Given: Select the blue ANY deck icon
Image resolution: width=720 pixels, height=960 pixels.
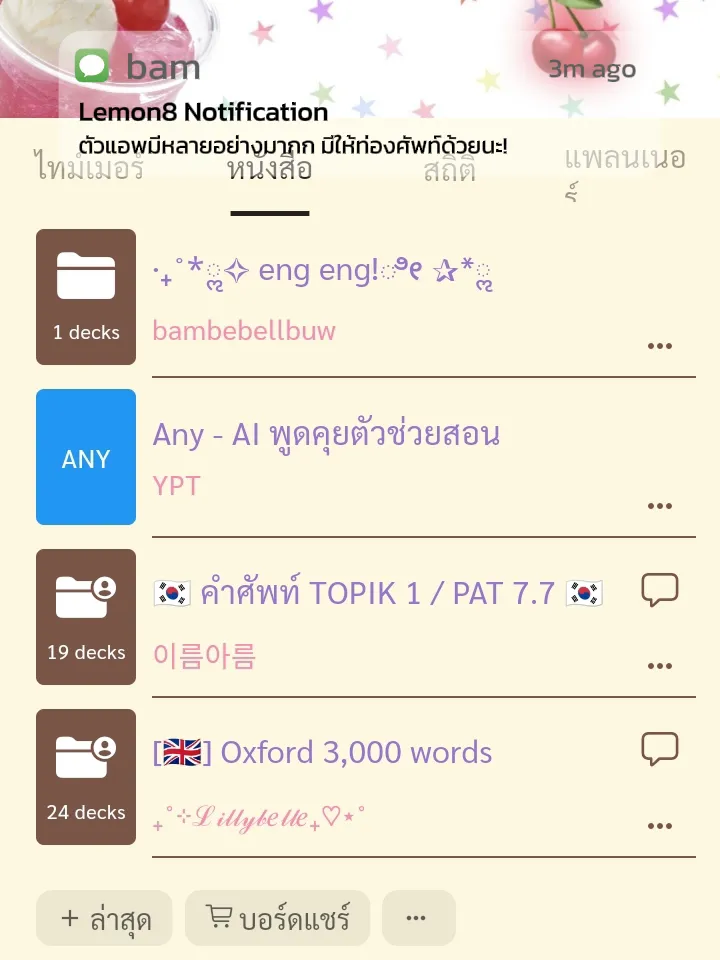Looking at the screenshot, I should click(x=85, y=457).
